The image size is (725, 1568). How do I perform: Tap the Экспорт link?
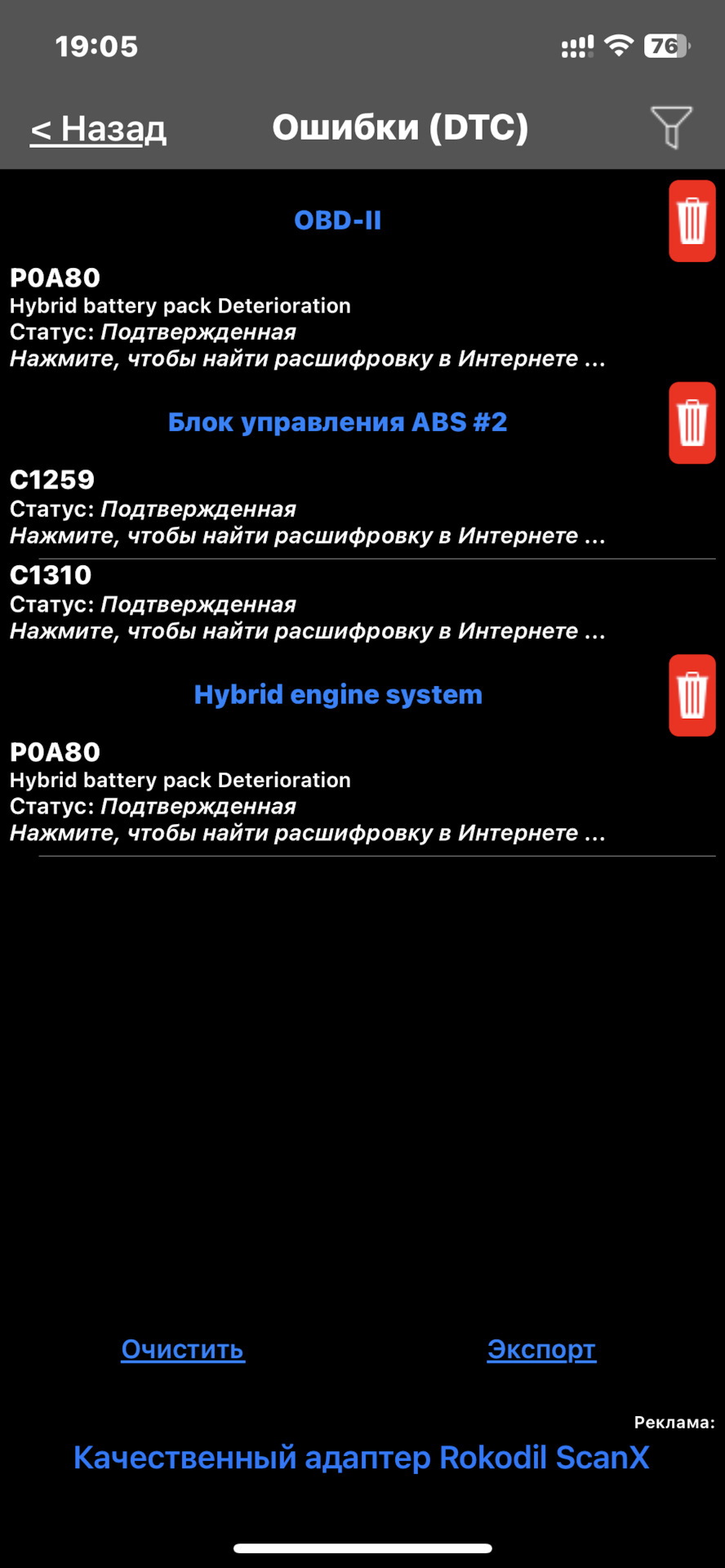(x=541, y=1349)
